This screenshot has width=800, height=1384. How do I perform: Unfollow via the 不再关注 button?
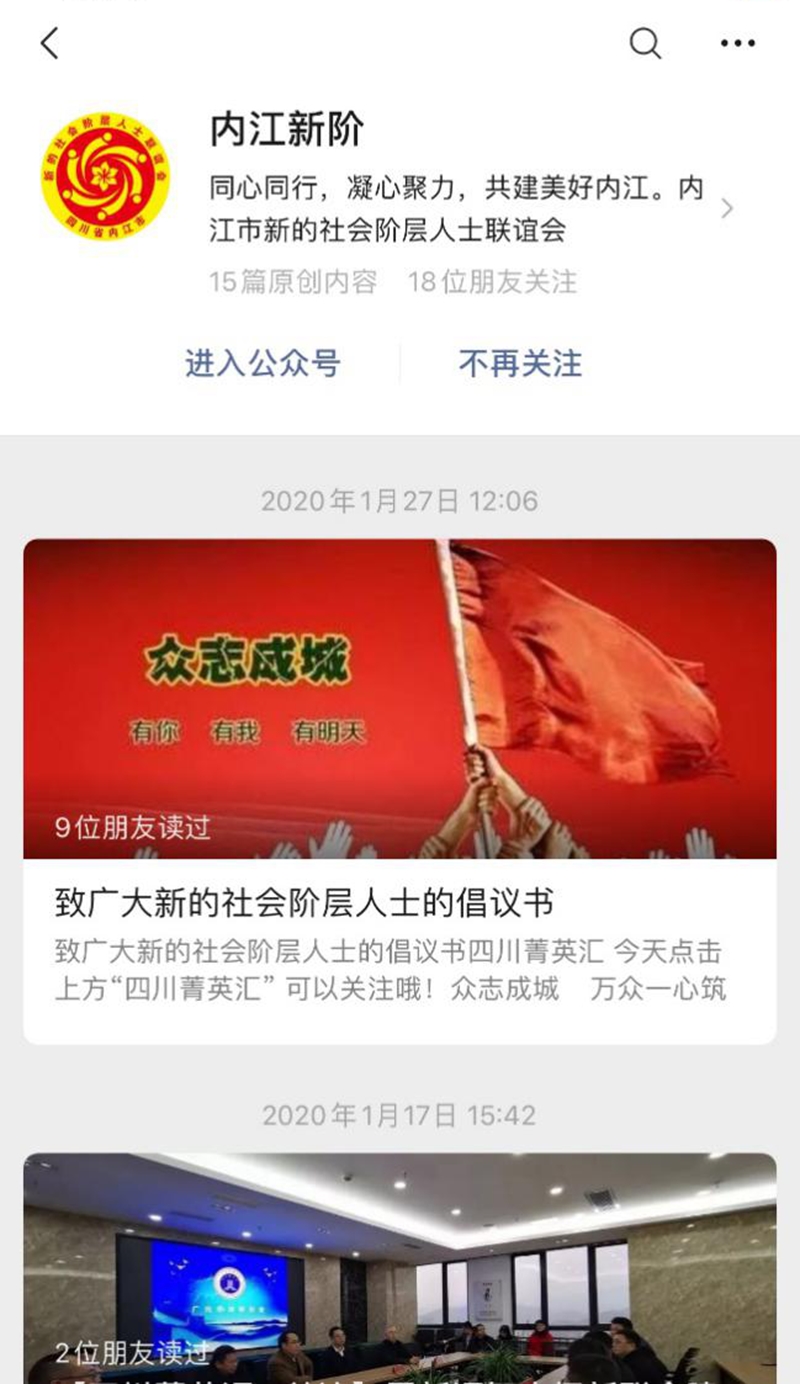pyautogui.click(x=520, y=363)
